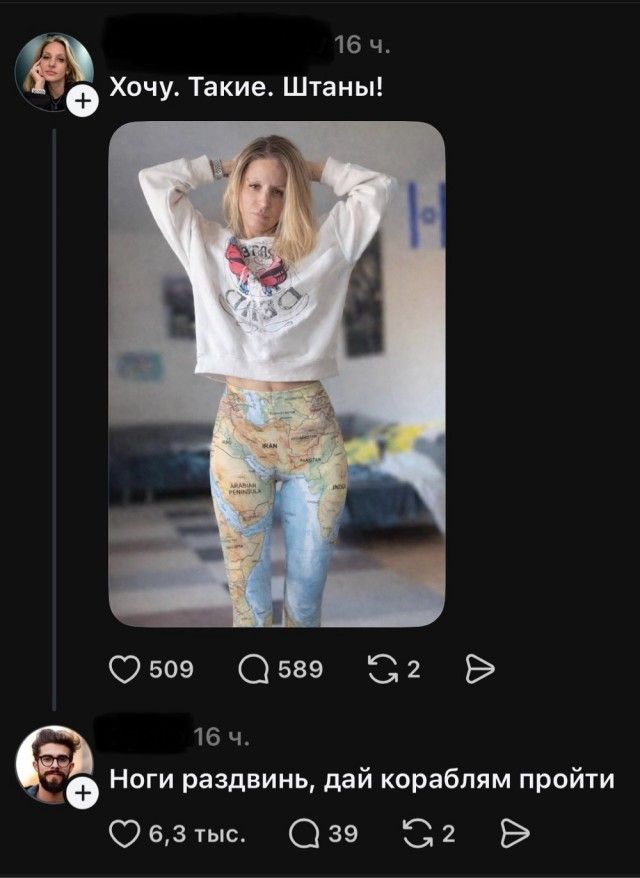Share the reply "Ноги раздвинь, дай кораблям пройти"
Image resolution: width=640 pixels, height=878 pixels.
[x=513, y=833]
